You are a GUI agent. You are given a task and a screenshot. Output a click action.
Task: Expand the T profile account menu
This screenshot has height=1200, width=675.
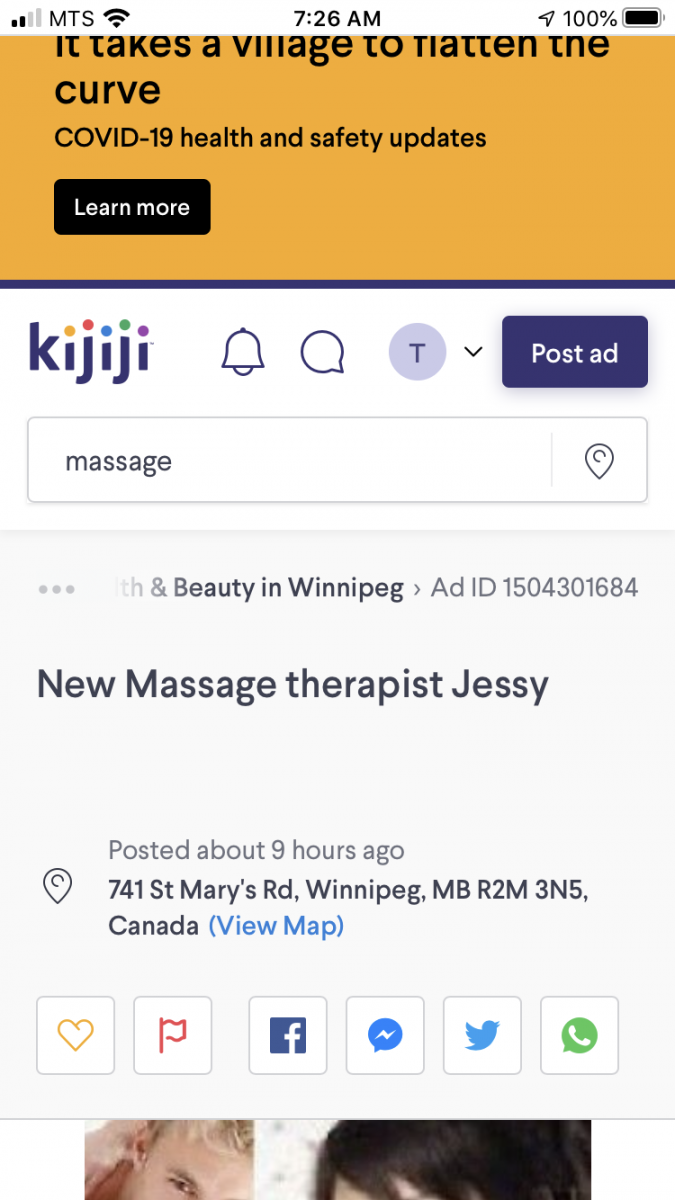click(436, 352)
